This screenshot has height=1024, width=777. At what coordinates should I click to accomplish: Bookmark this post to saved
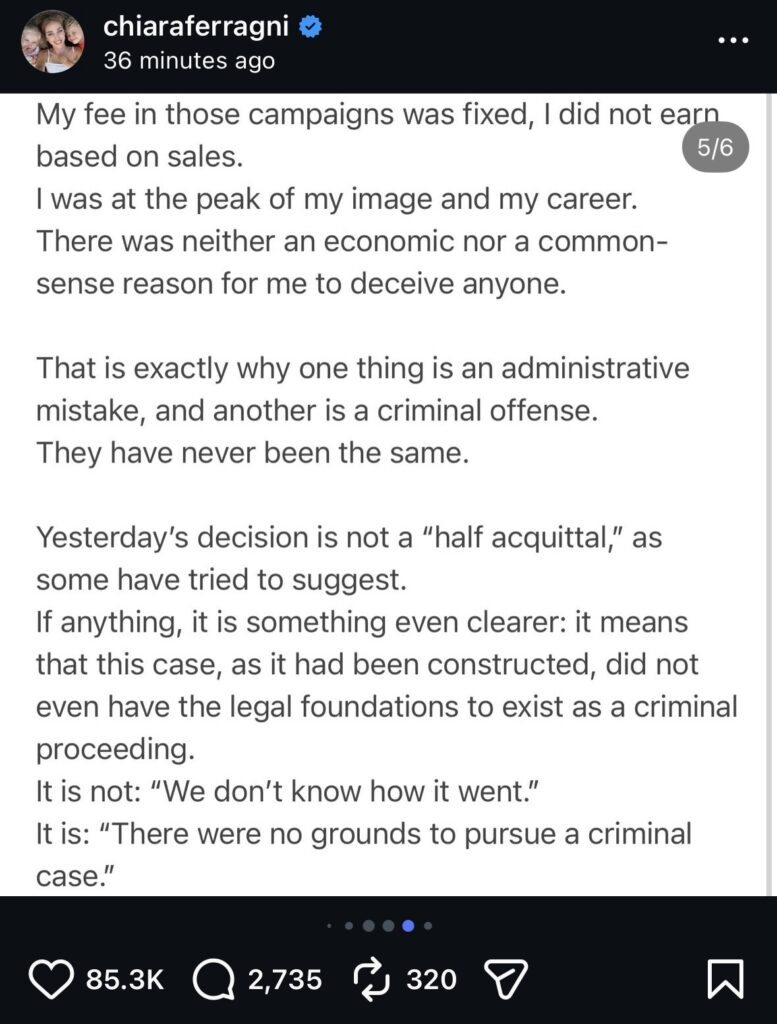(x=725, y=979)
